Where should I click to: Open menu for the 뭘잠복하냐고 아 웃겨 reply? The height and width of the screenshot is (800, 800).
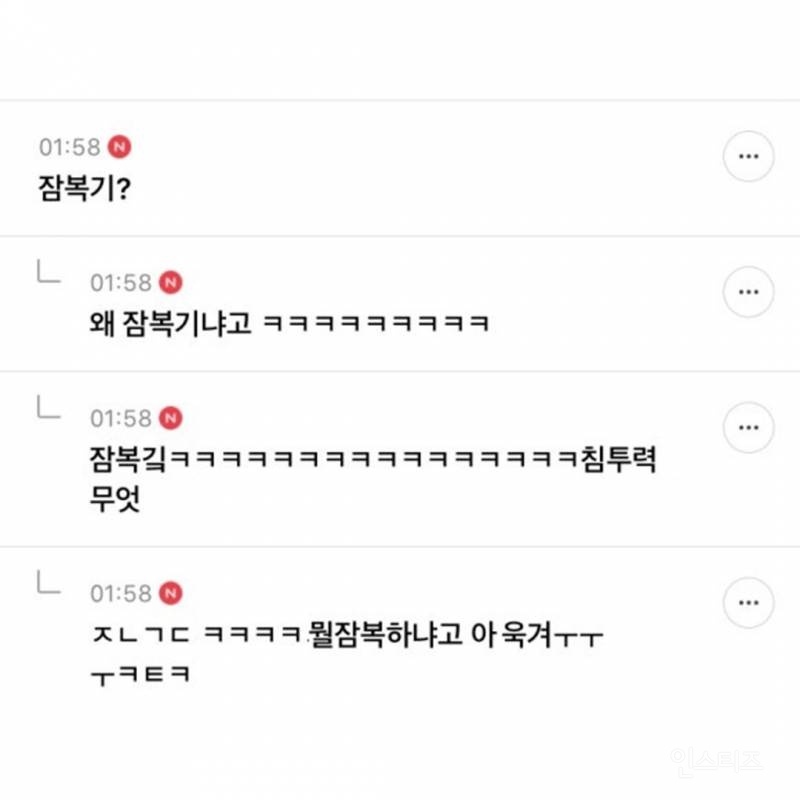coord(748,603)
